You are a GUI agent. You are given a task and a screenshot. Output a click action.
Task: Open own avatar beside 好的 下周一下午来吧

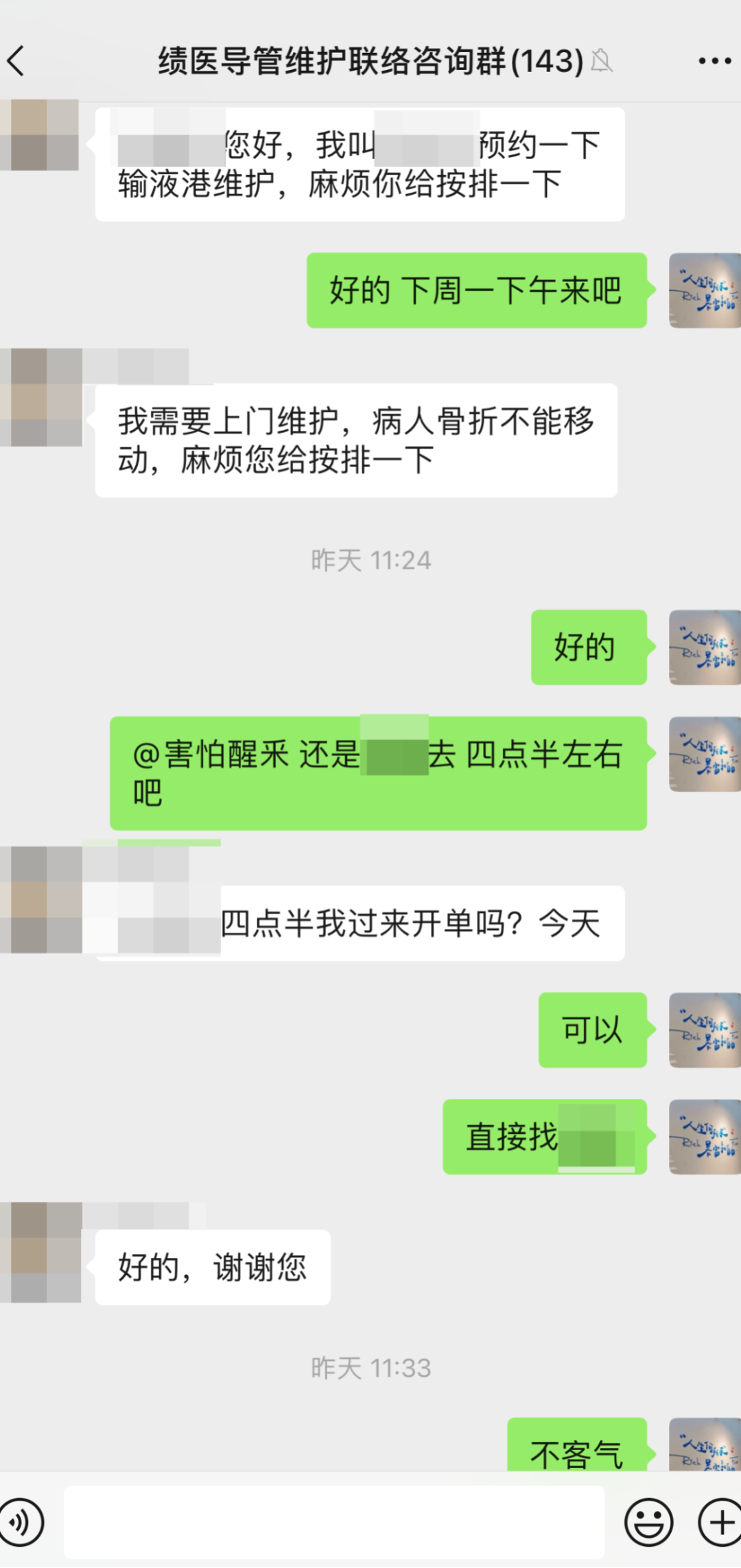(x=705, y=290)
